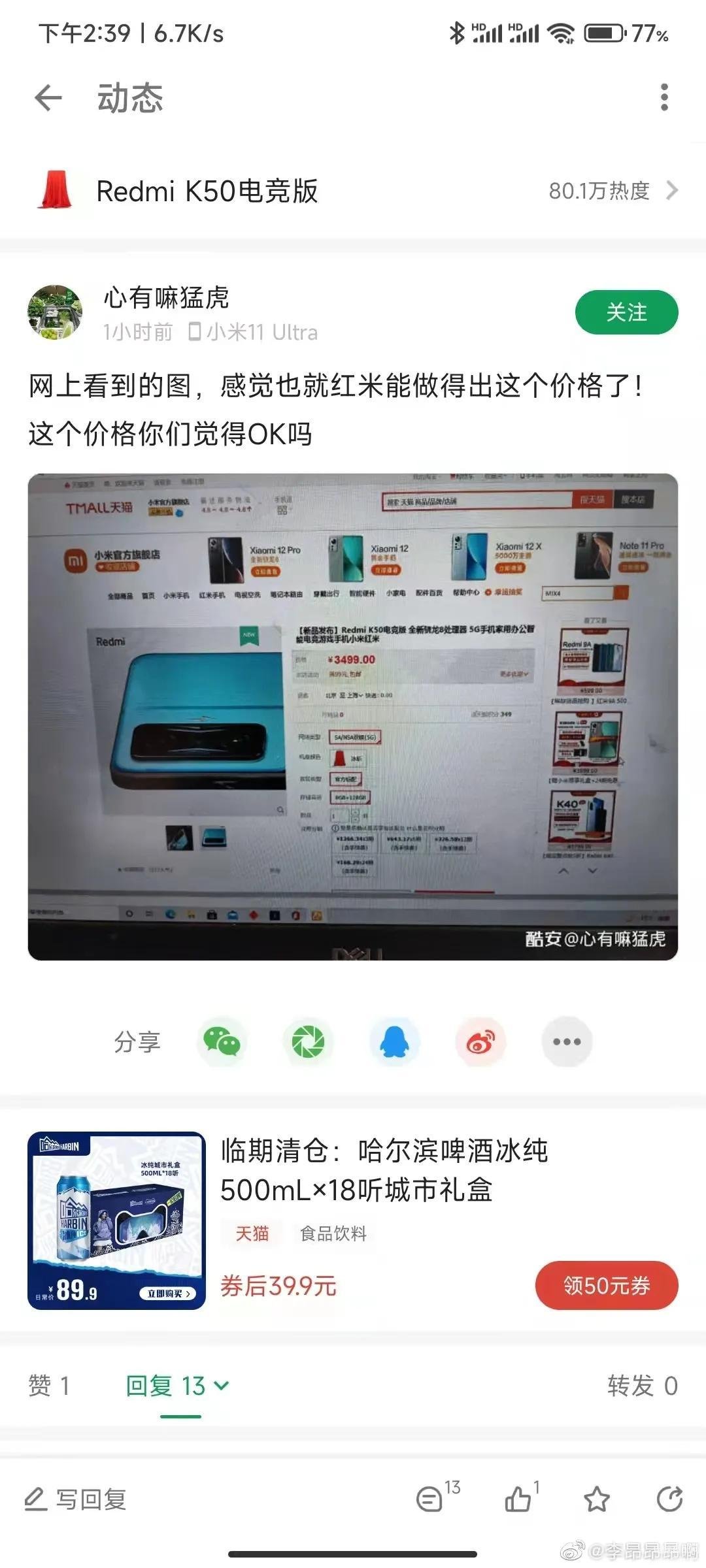Share the post to QQ

click(x=394, y=1041)
